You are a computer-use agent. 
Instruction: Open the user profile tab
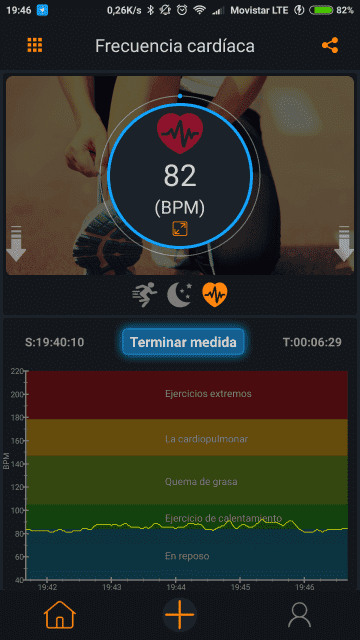pos(299,615)
